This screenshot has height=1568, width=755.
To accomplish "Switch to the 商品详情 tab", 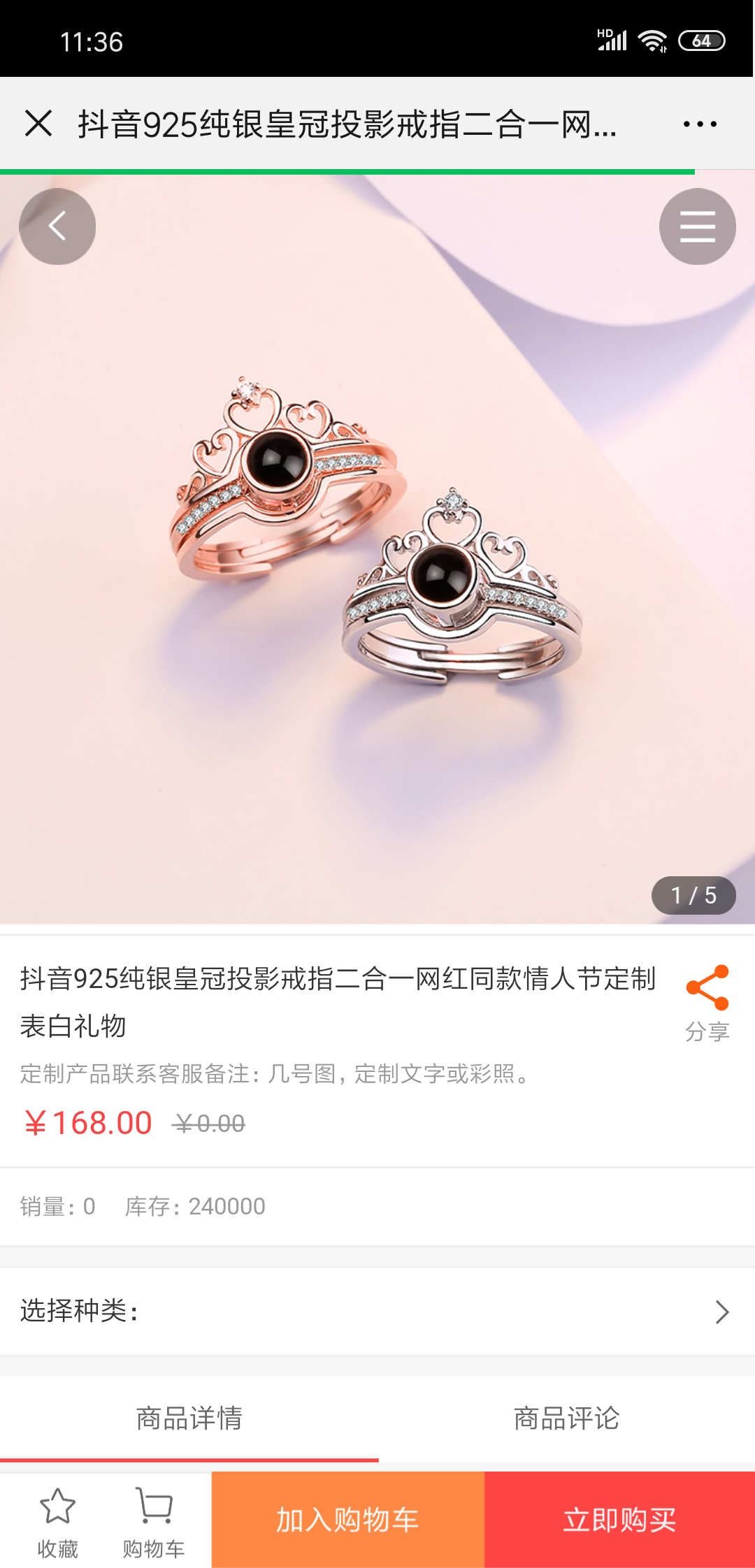I will [189, 1418].
